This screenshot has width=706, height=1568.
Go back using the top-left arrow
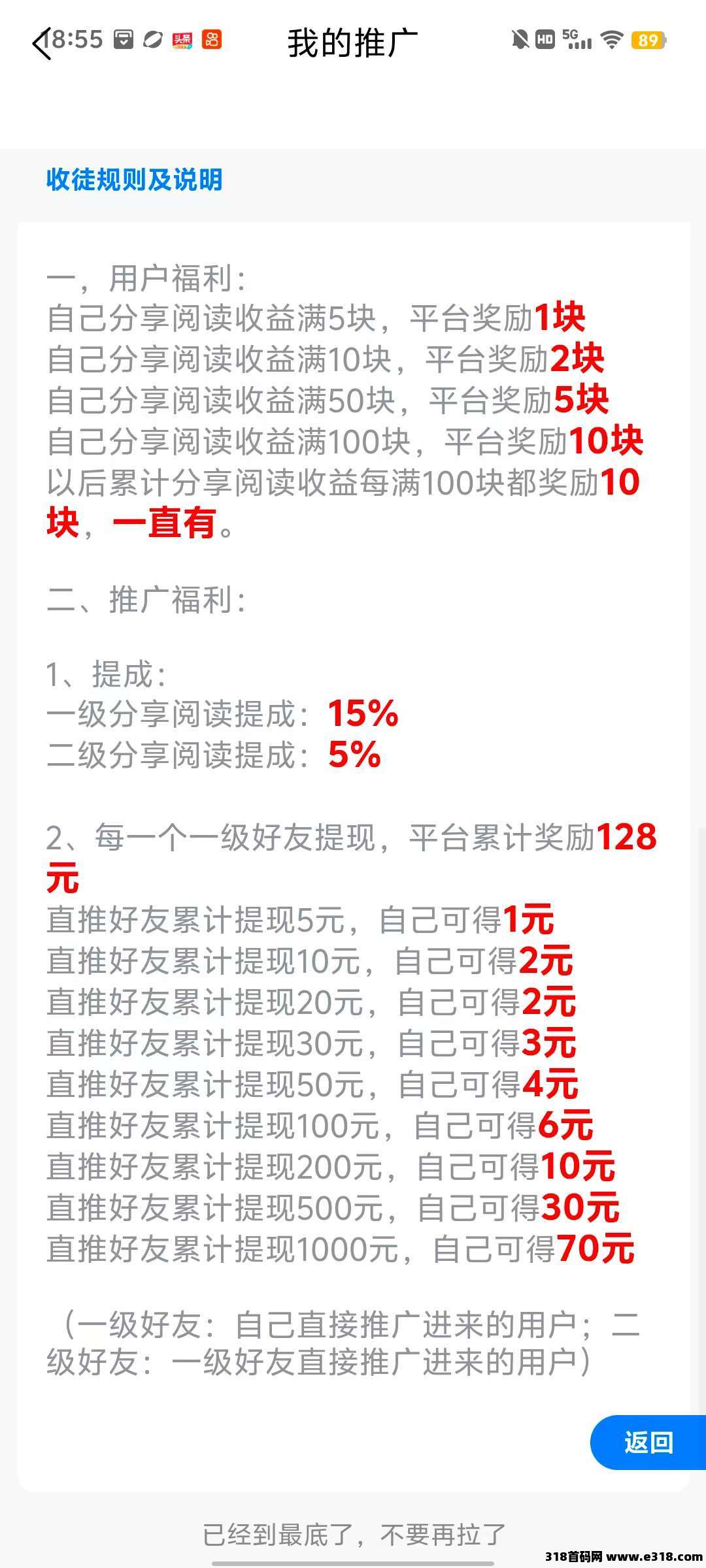coord(42,43)
